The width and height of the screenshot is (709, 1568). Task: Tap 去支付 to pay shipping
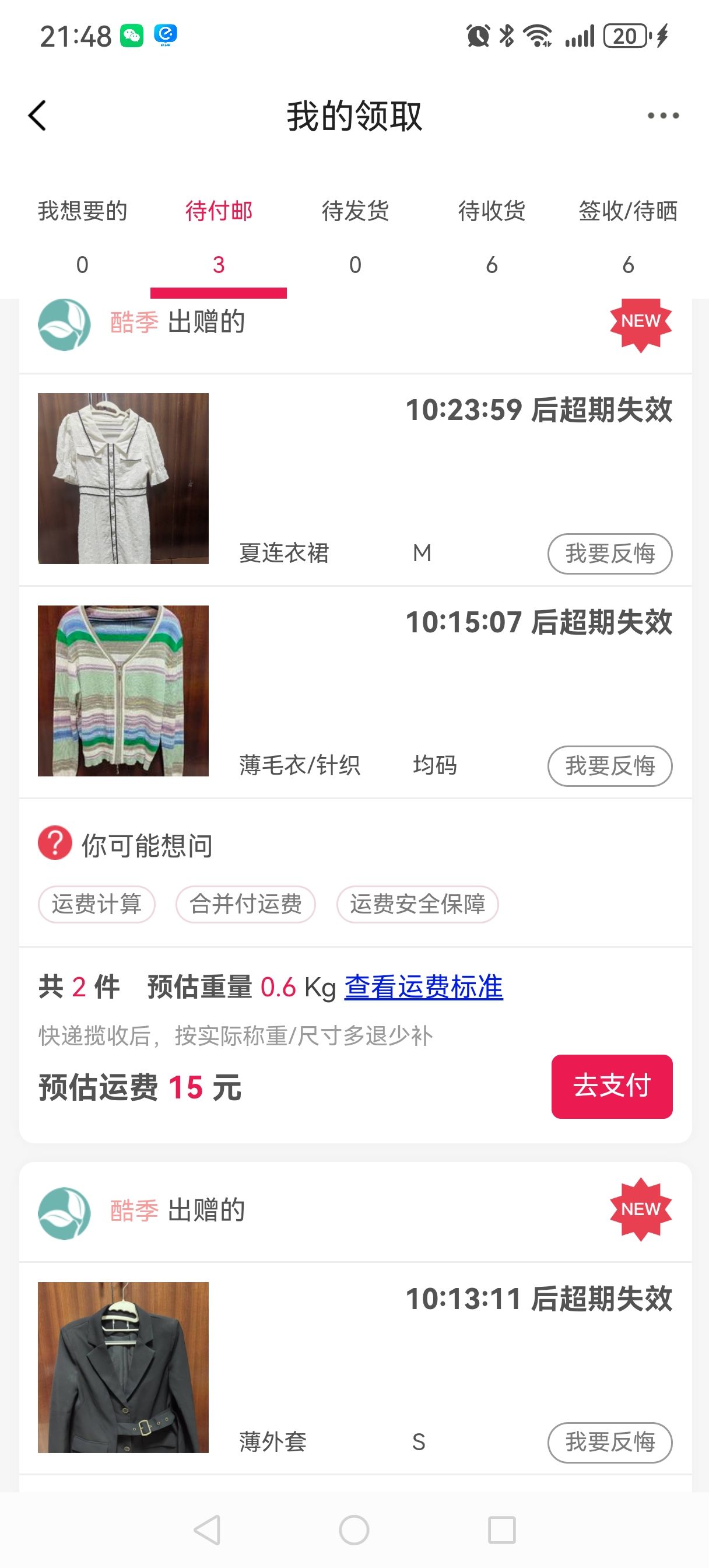click(612, 1087)
